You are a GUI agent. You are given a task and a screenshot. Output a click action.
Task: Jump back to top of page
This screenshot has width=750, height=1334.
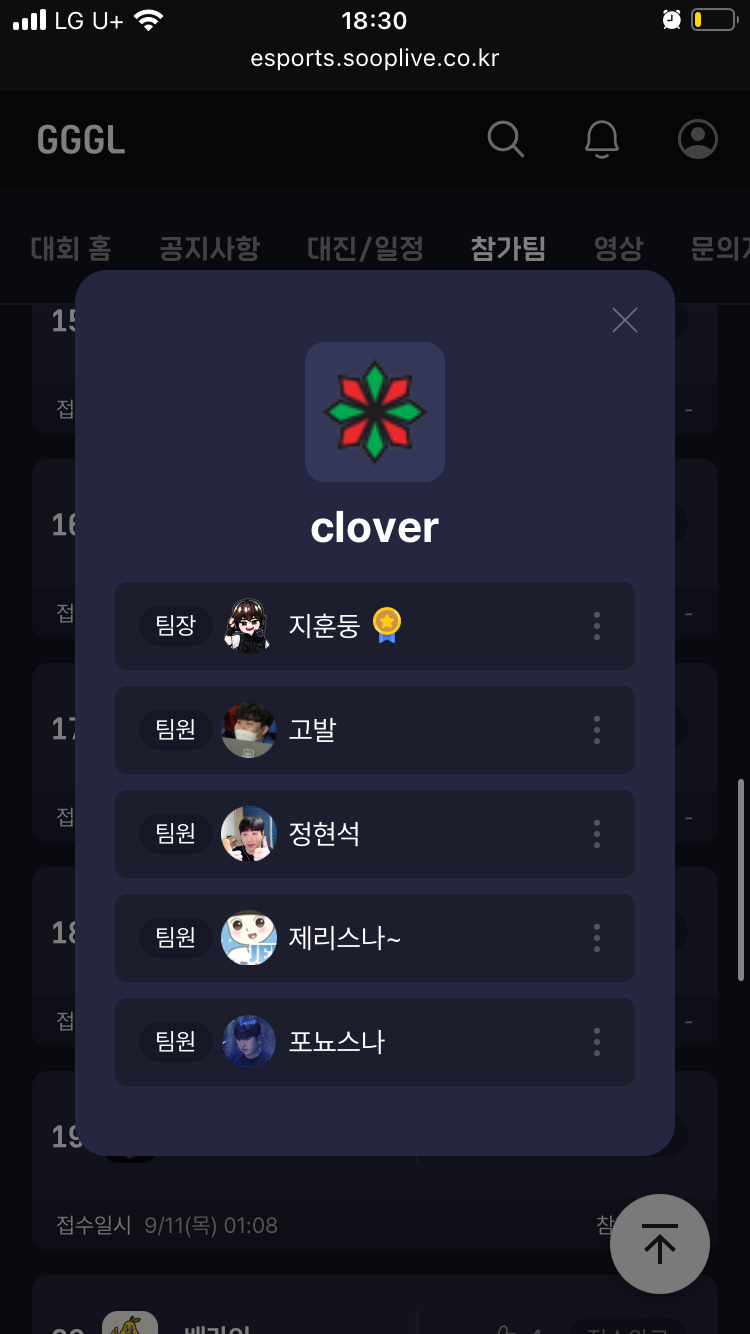tap(660, 1244)
